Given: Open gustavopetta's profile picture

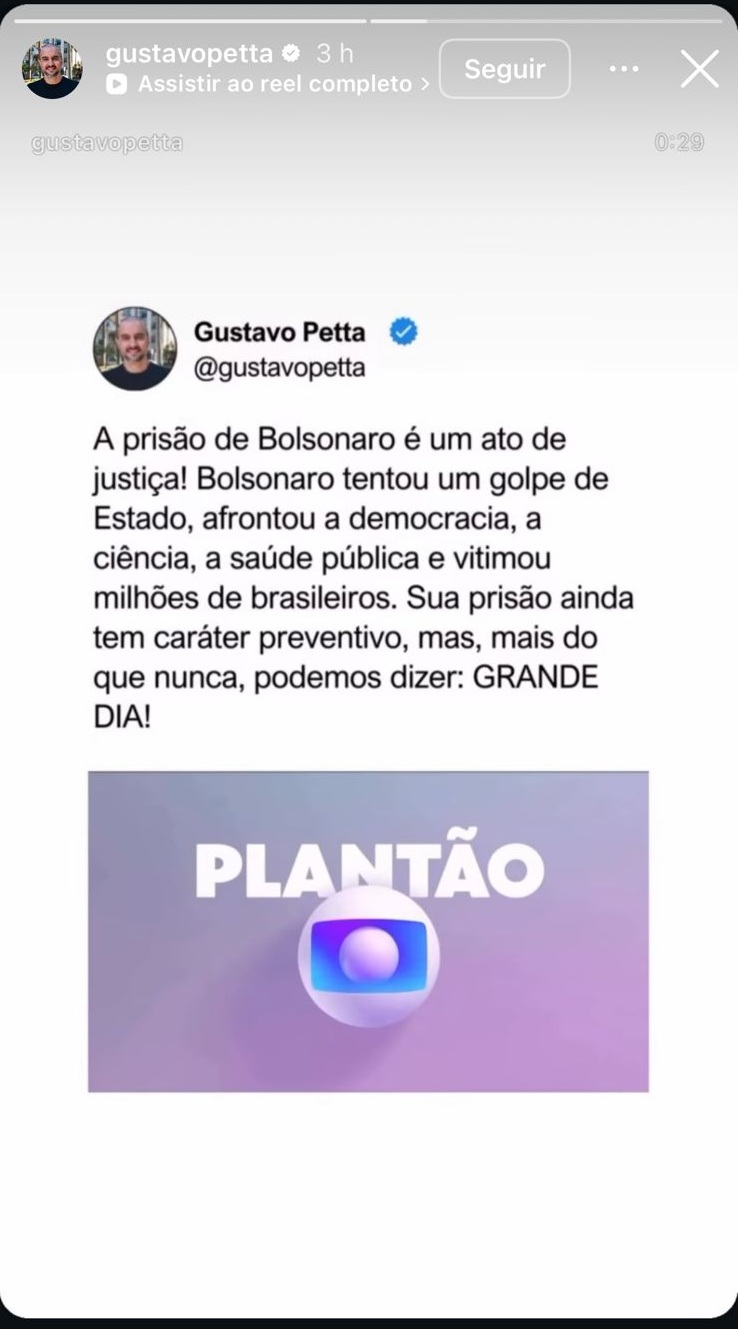Looking at the screenshot, I should (52, 68).
